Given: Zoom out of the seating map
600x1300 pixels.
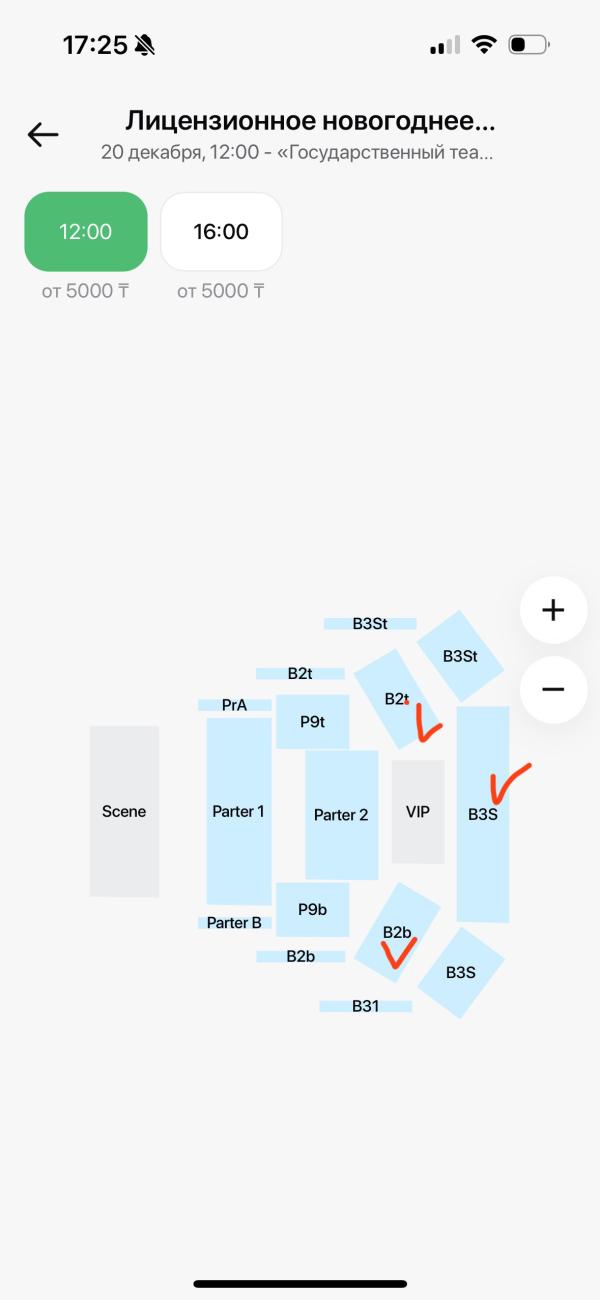Looking at the screenshot, I should point(553,689).
